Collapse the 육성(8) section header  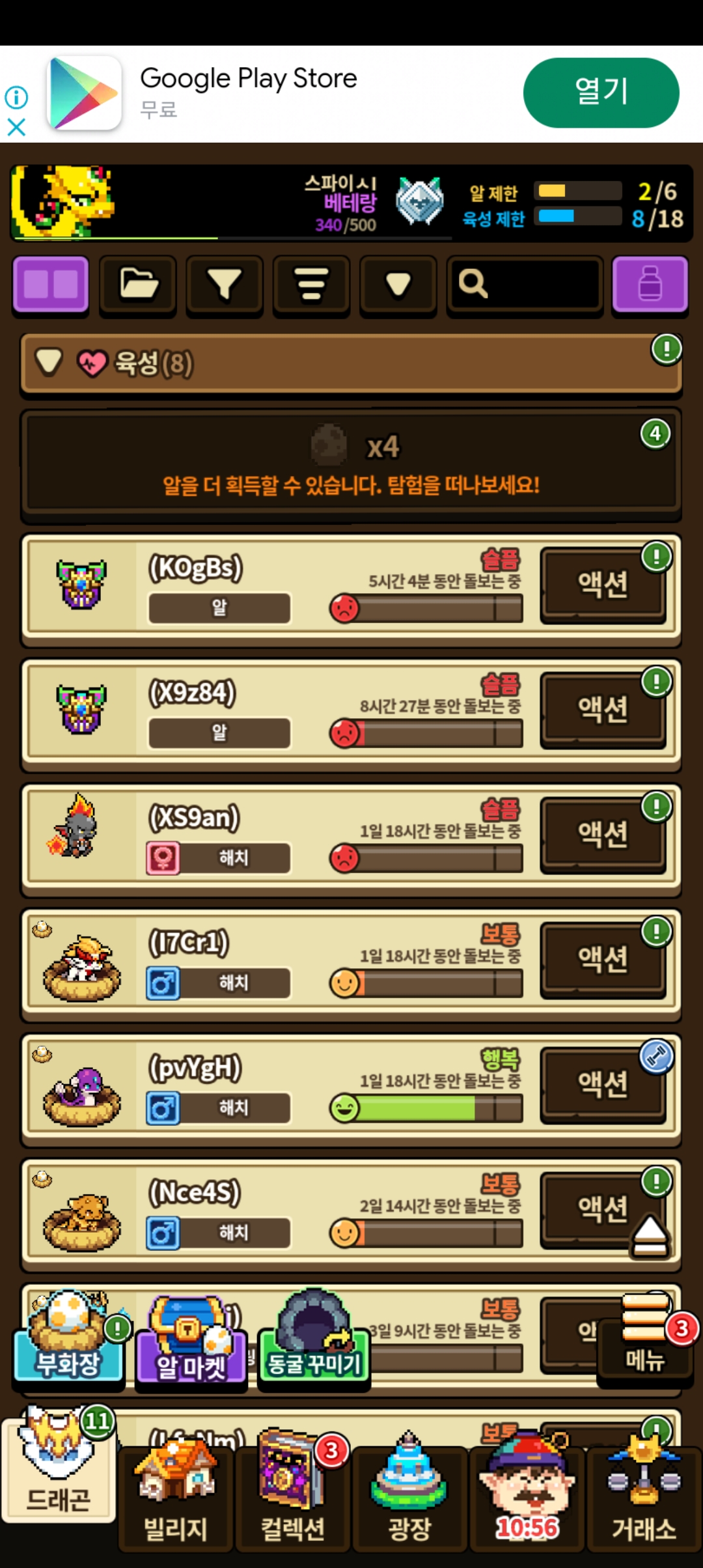pos(351,363)
